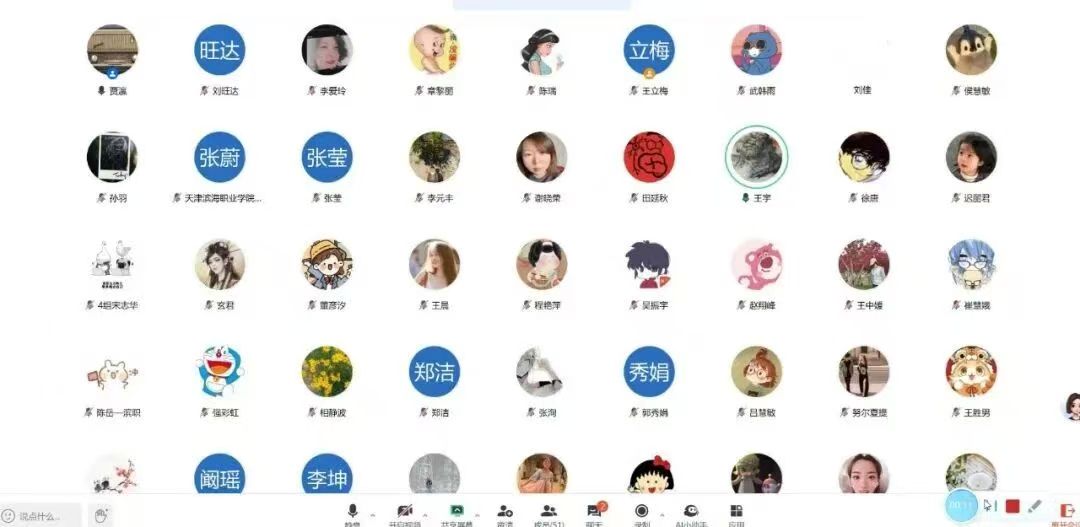Image resolution: width=1080 pixels, height=527 pixels.
Task: Select participant 张莹's tile
Action: coord(327,157)
